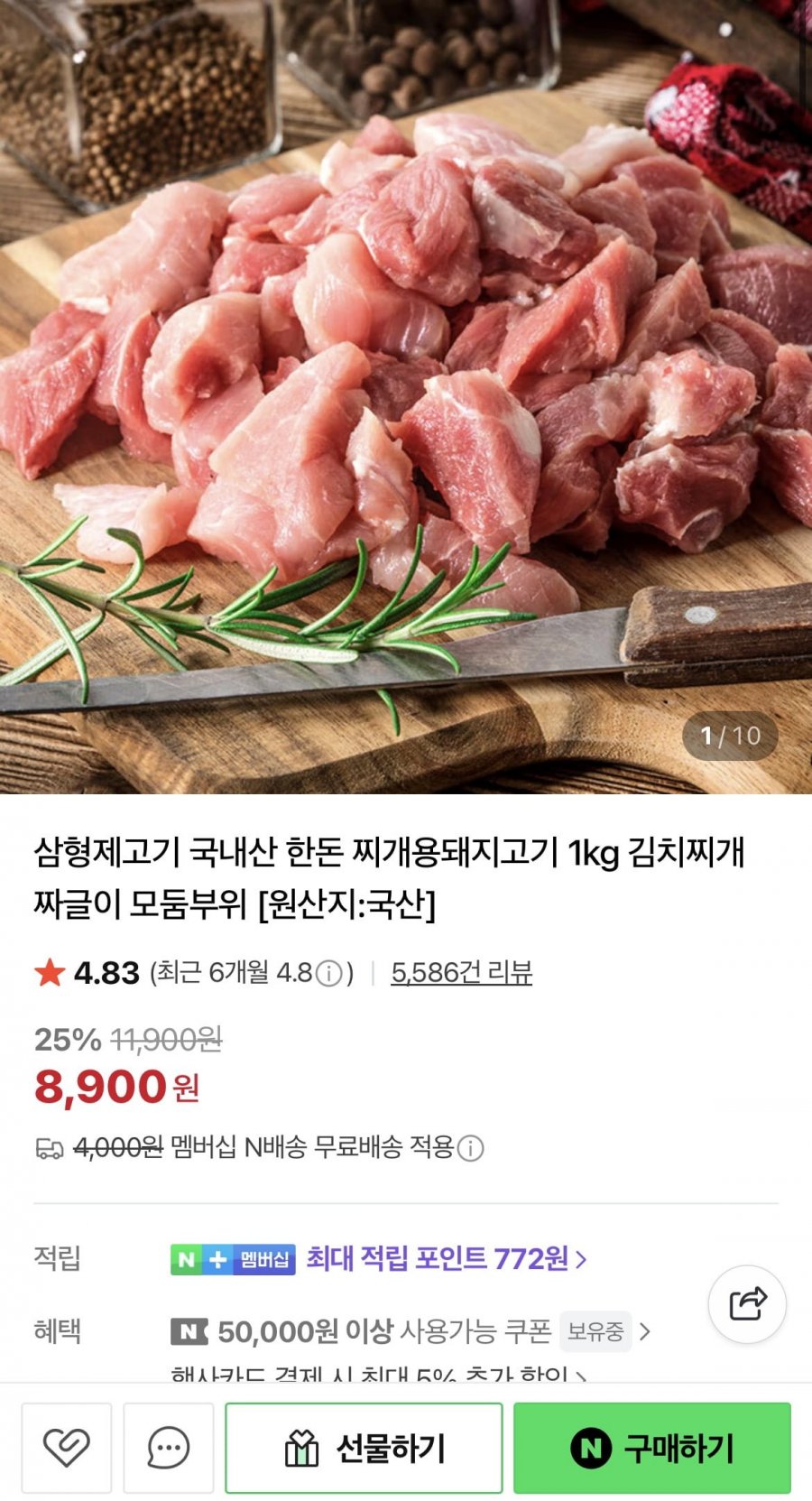
Task: Open the 50,000원 이상 사용가능 쿠폰 row
Action: (x=411, y=1330)
